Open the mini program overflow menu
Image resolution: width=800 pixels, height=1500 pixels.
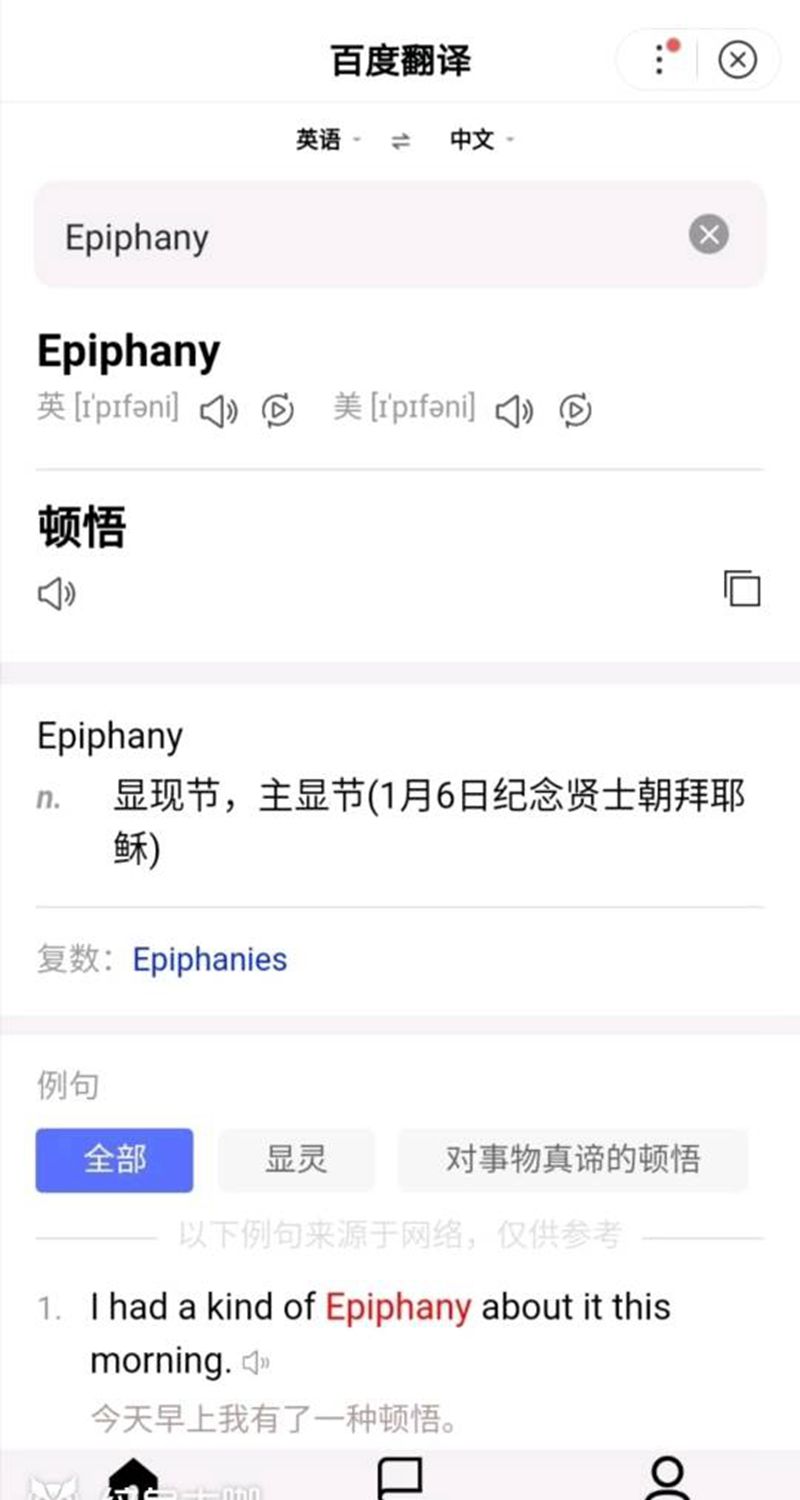(660, 60)
